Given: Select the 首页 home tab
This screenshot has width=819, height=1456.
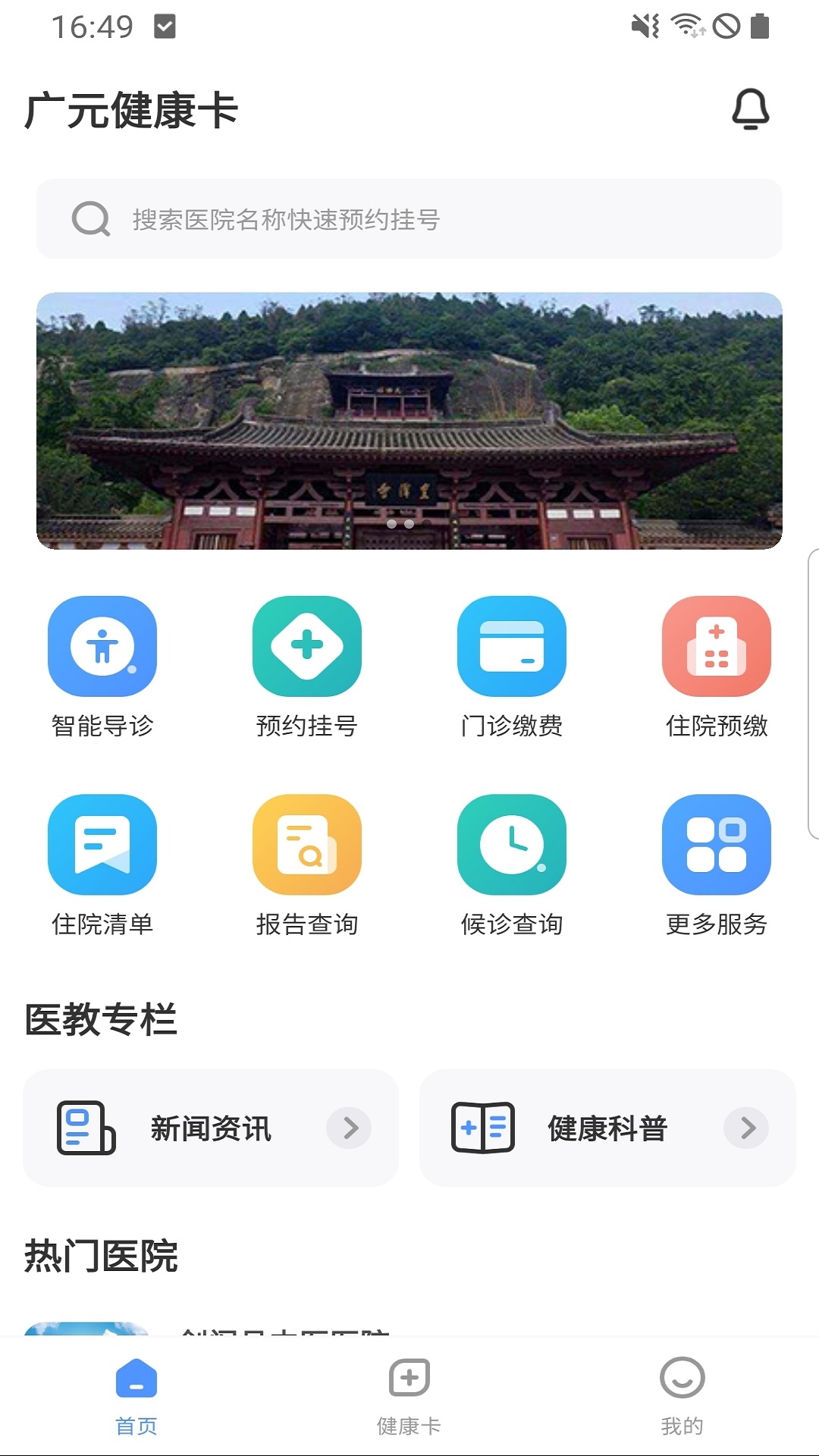Looking at the screenshot, I should pos(136,1395).
